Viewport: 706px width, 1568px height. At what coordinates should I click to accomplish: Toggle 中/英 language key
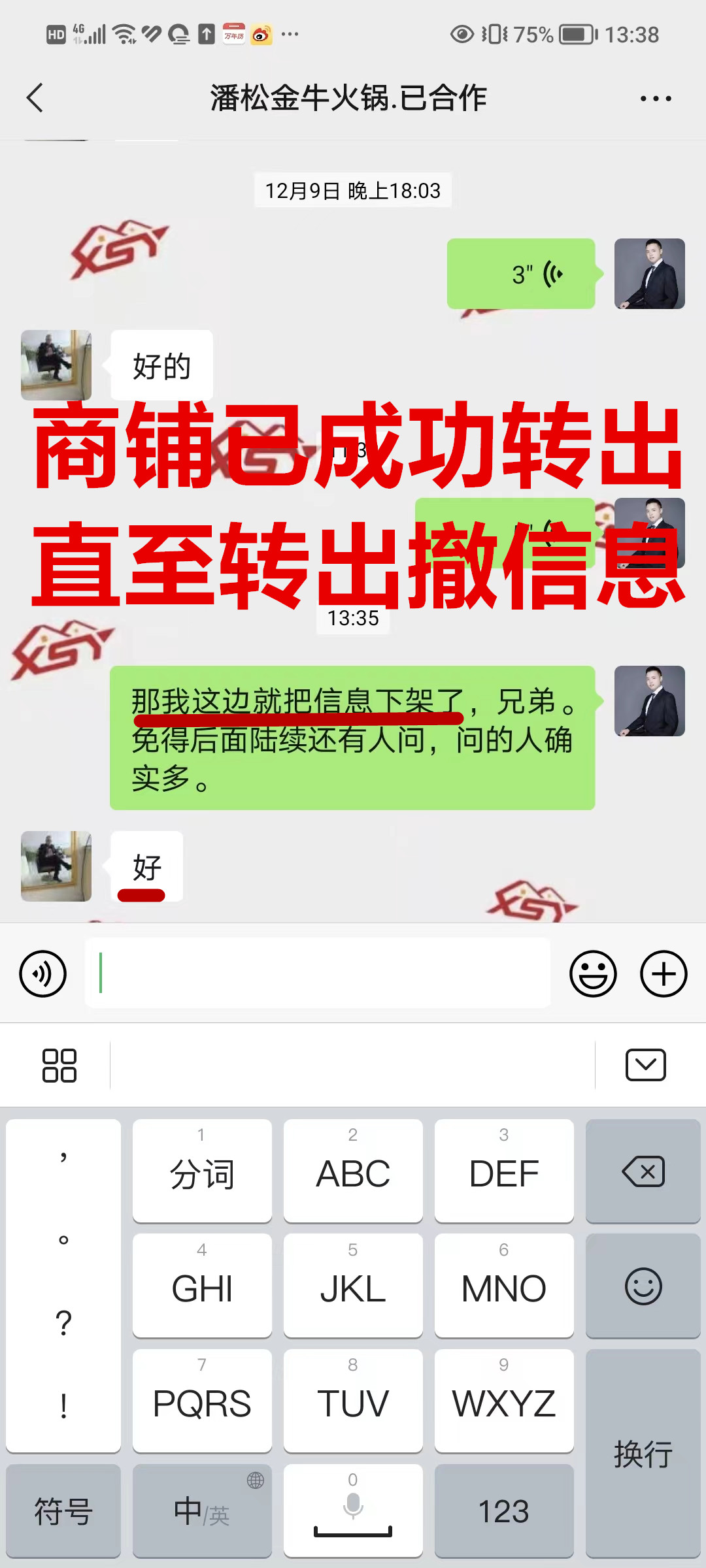[x=202, y=1511]
